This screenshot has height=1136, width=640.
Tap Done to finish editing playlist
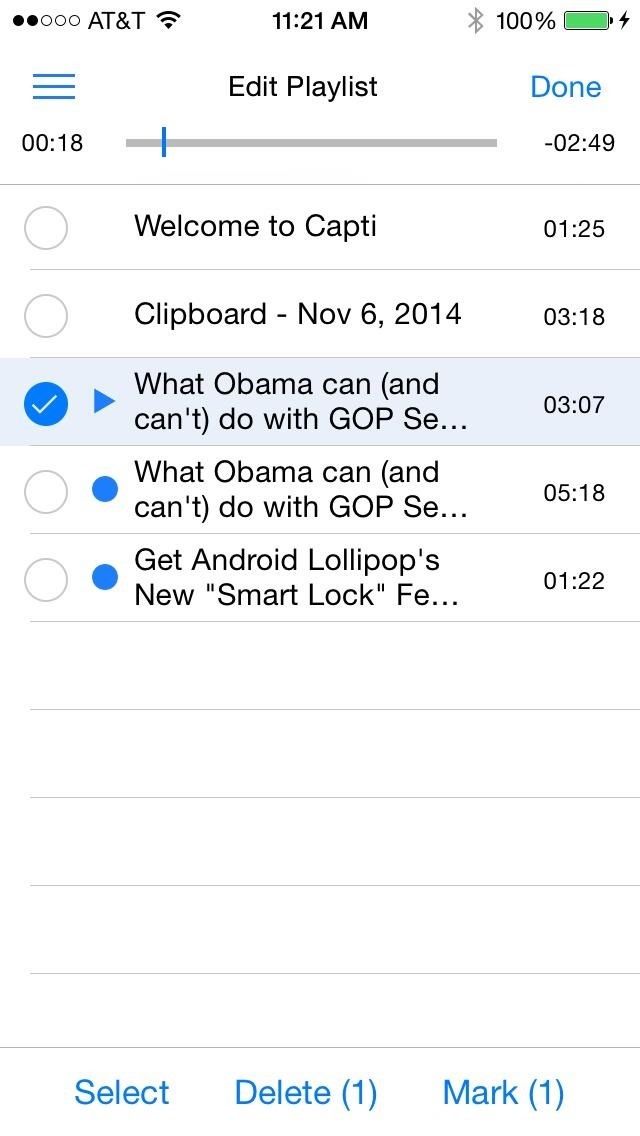pos(565,87)
